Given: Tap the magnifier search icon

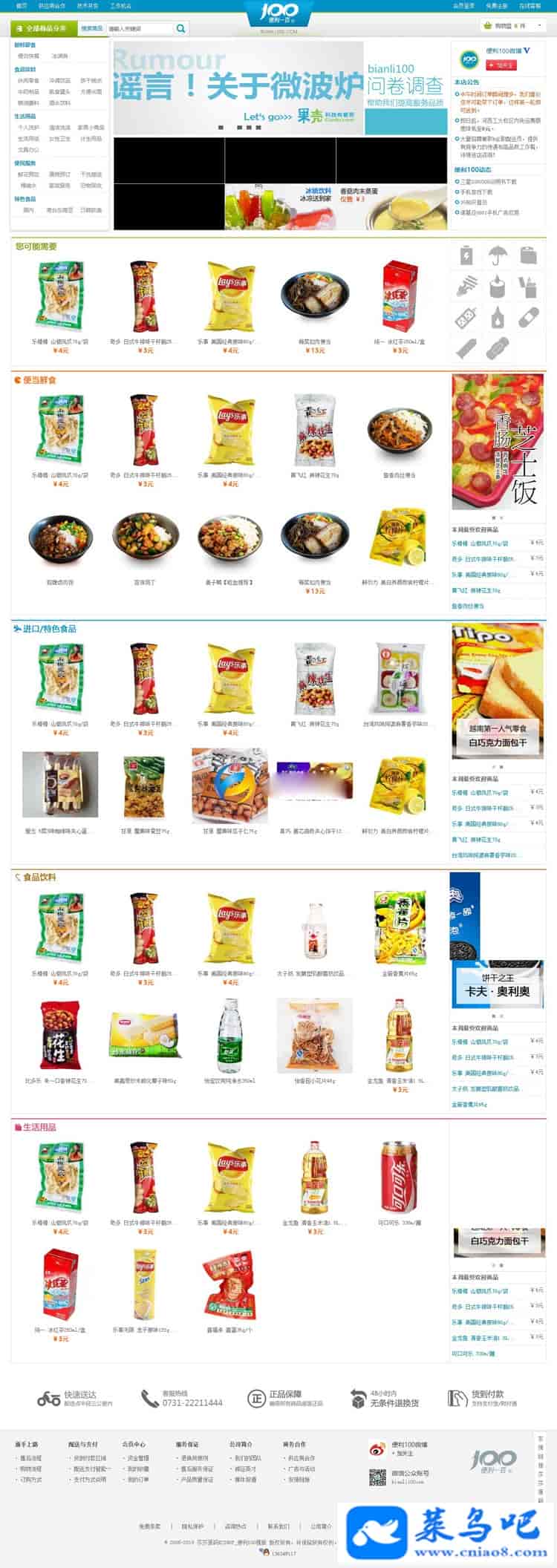Looking at the screenshot, I should pos(180,28).
